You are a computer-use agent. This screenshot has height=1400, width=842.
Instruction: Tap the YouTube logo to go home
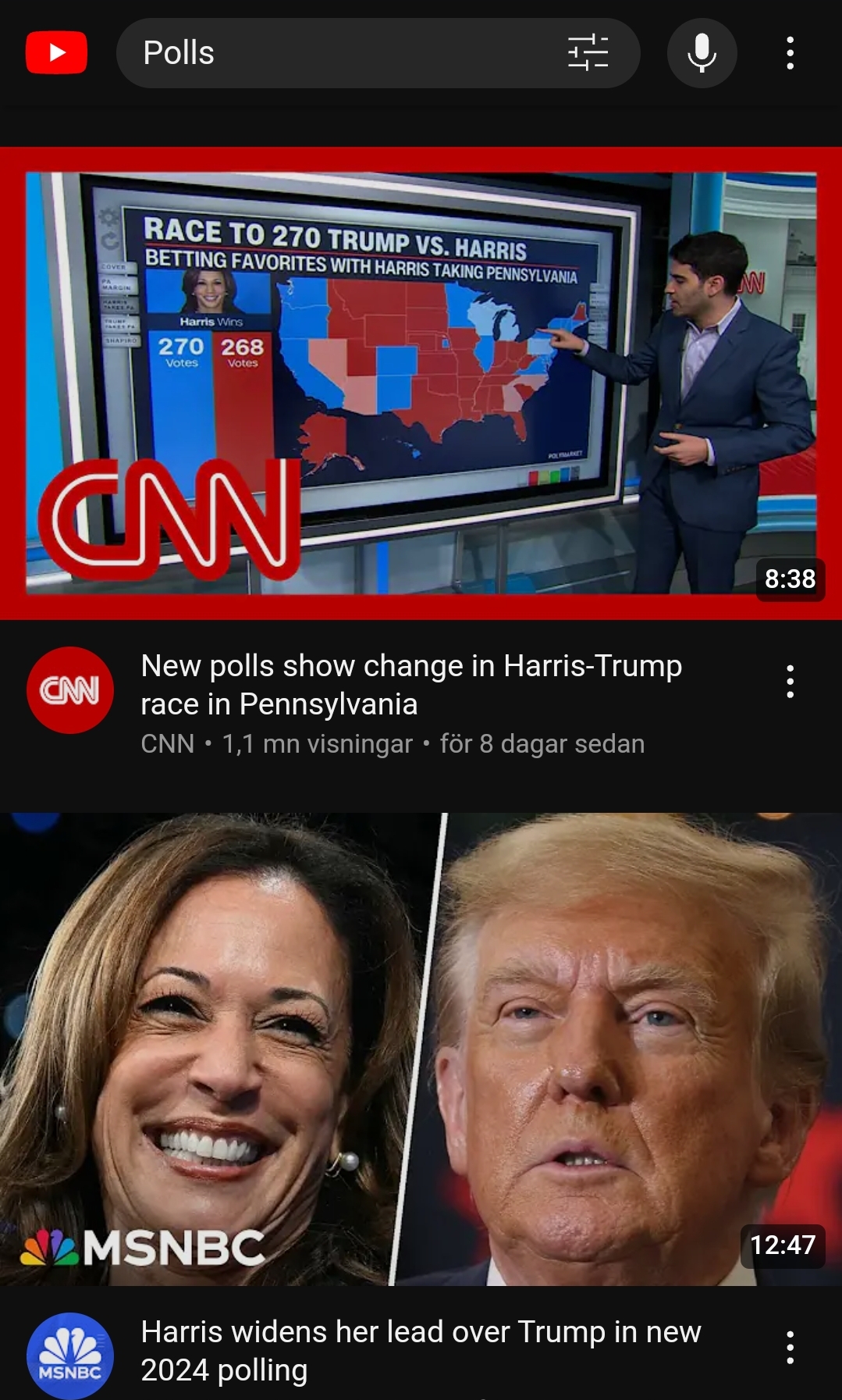click(55, 52)
